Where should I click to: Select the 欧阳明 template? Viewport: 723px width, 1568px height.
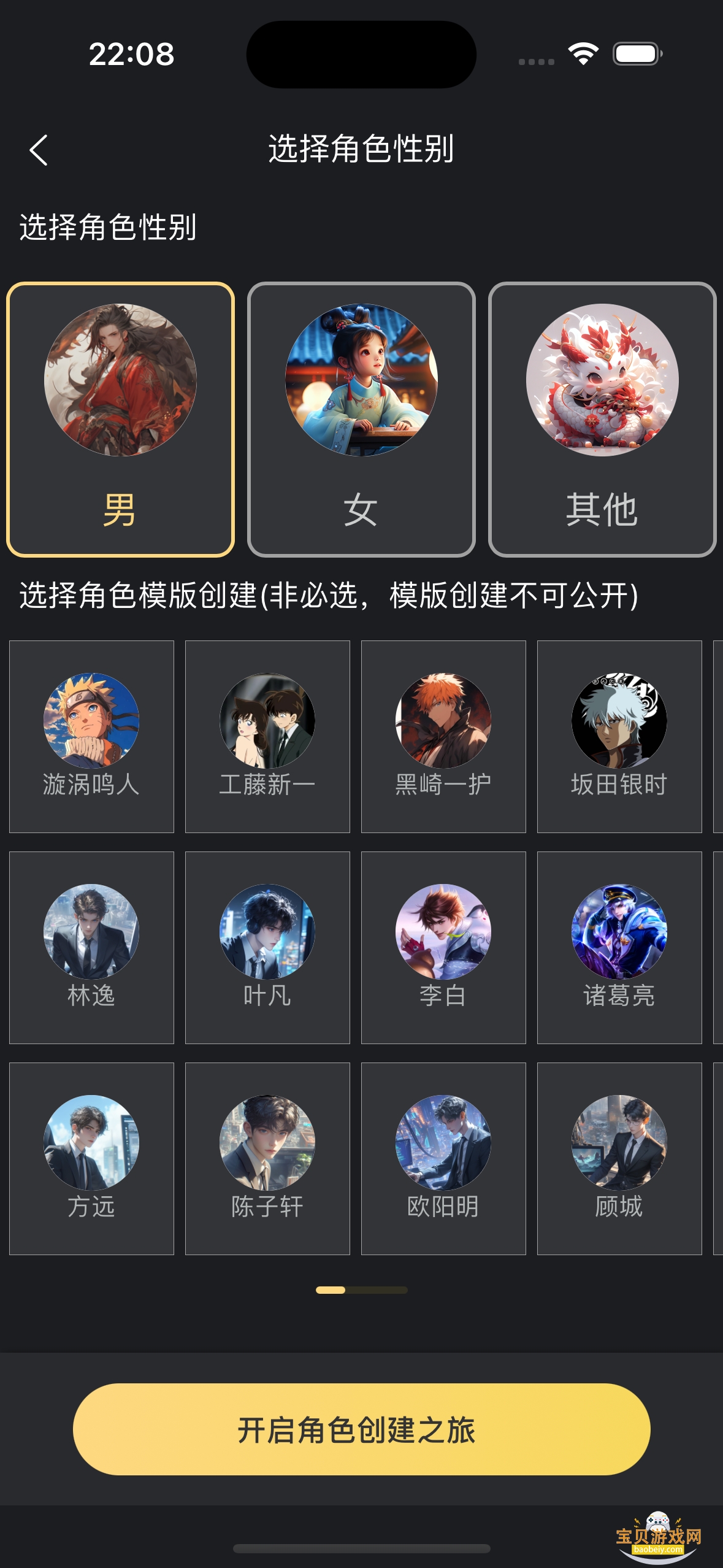tap(443, 1158)
